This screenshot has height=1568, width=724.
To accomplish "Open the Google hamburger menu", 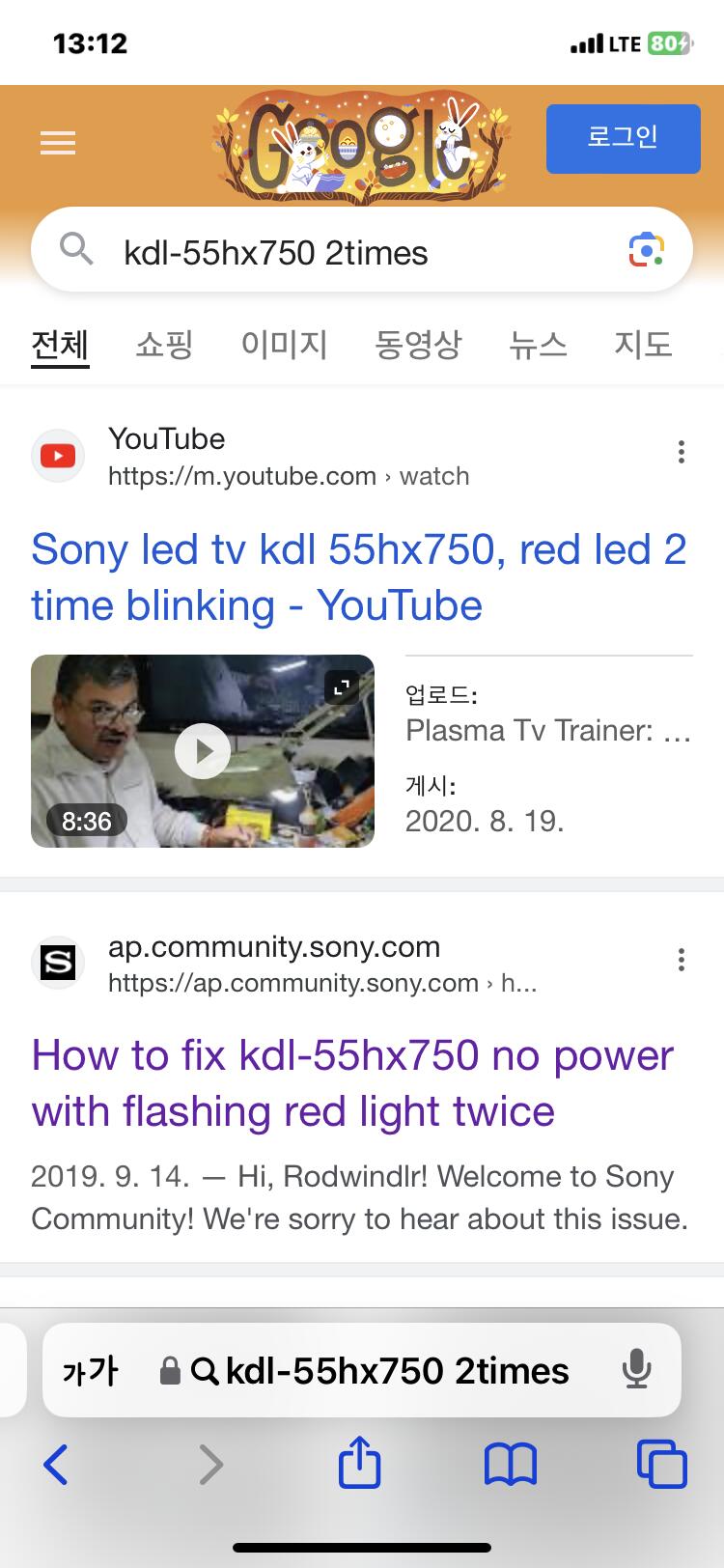I will [57, 142].
